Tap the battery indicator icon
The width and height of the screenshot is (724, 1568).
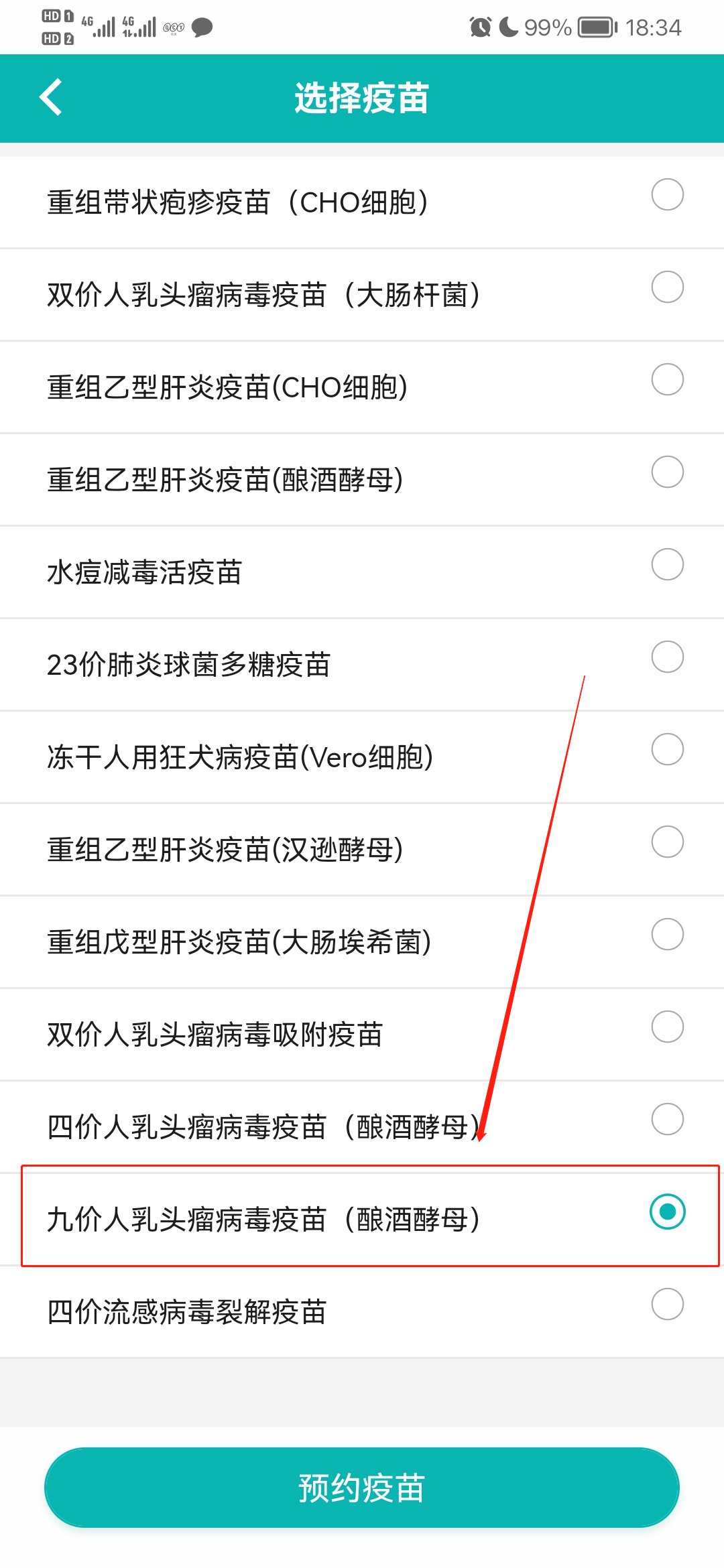coord(595,27)
